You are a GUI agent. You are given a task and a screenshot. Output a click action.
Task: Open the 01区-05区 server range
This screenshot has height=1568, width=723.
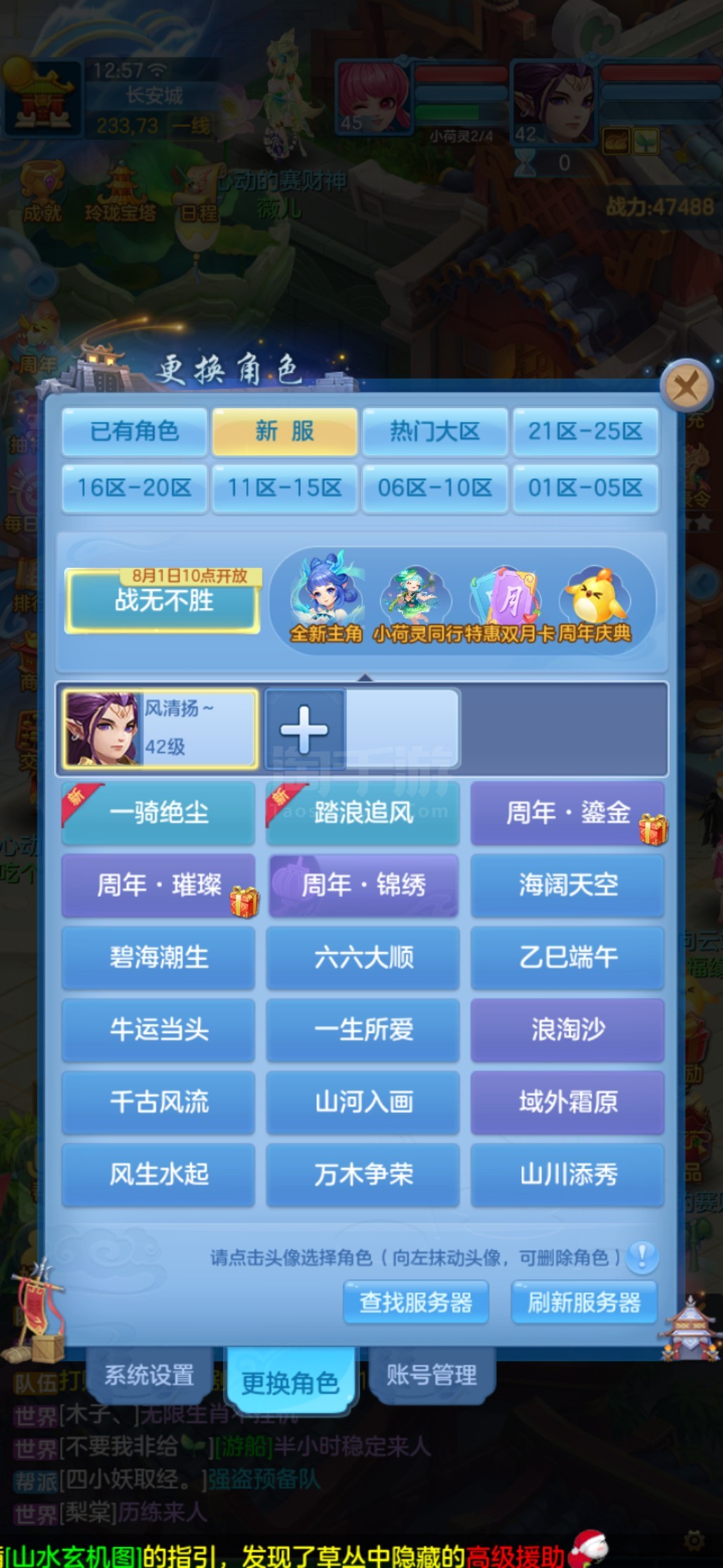(x=585, y=487)
